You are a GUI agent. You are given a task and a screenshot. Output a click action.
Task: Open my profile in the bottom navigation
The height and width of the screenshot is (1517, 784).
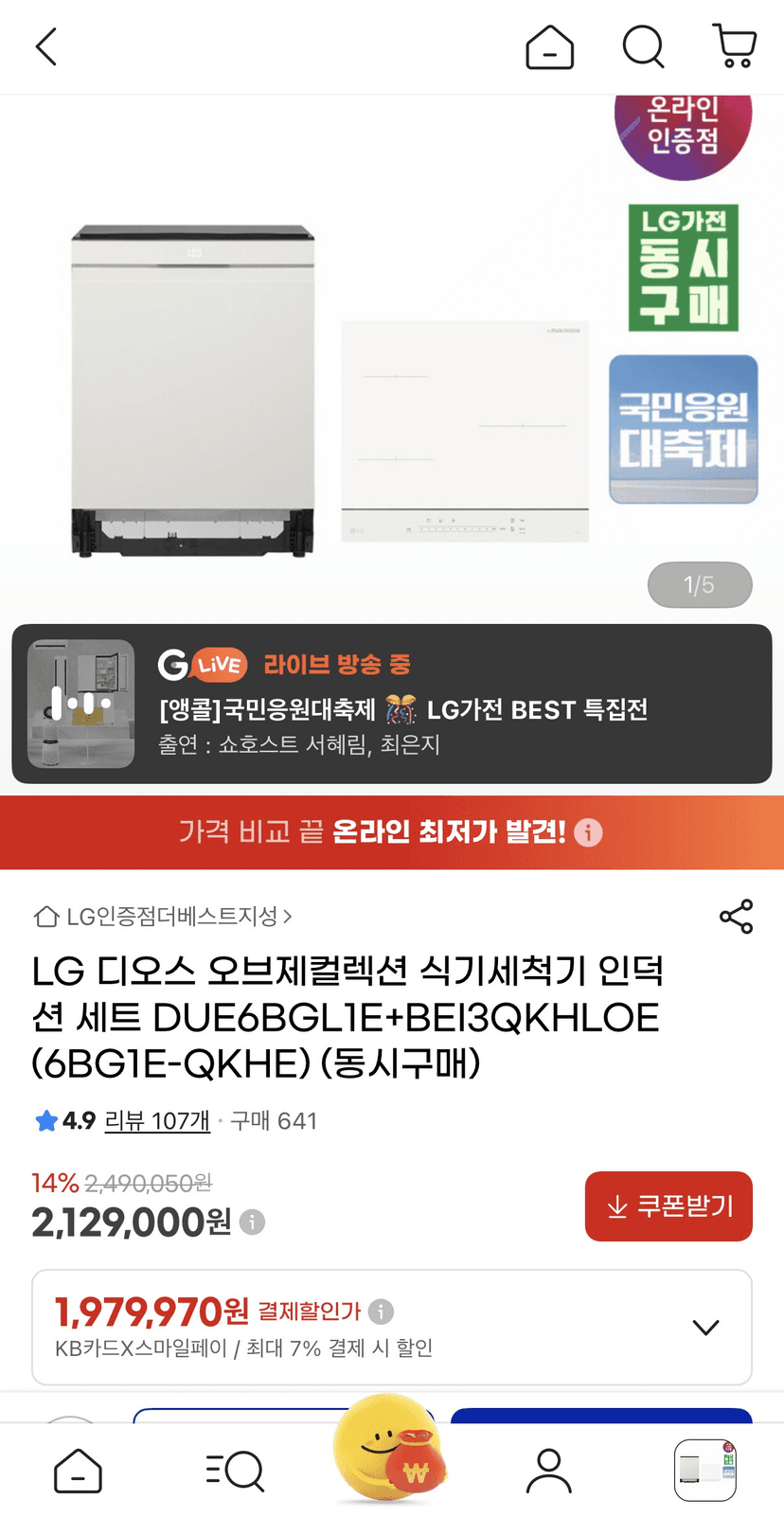pos(549,1471)
